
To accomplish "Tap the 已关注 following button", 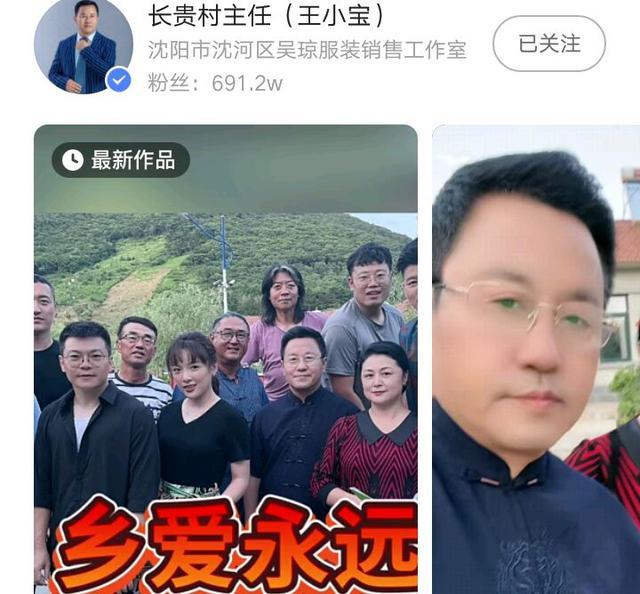I will (x=549, y=44).
